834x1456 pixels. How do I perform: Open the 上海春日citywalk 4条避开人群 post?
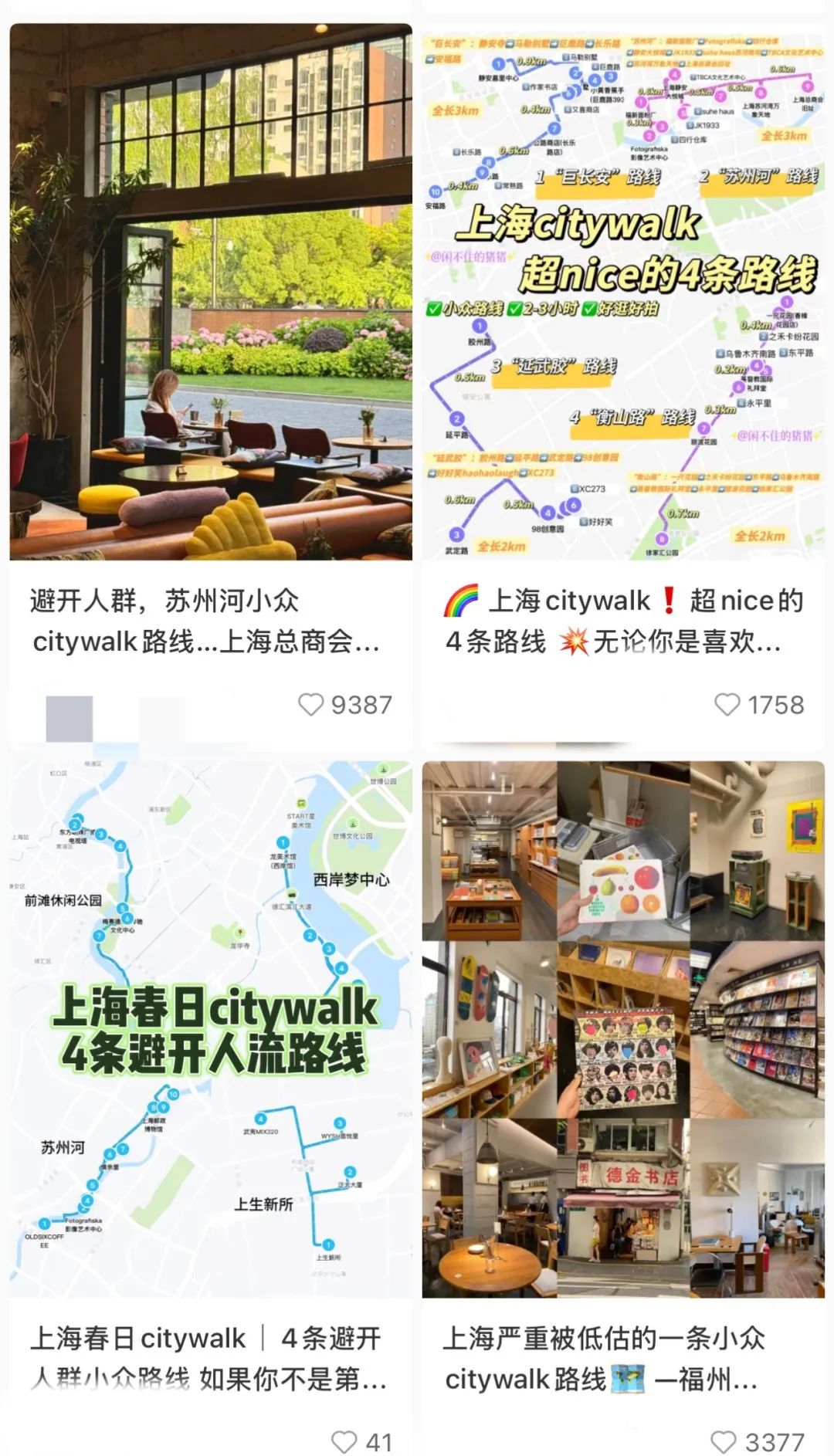[x=210, y=1027]
